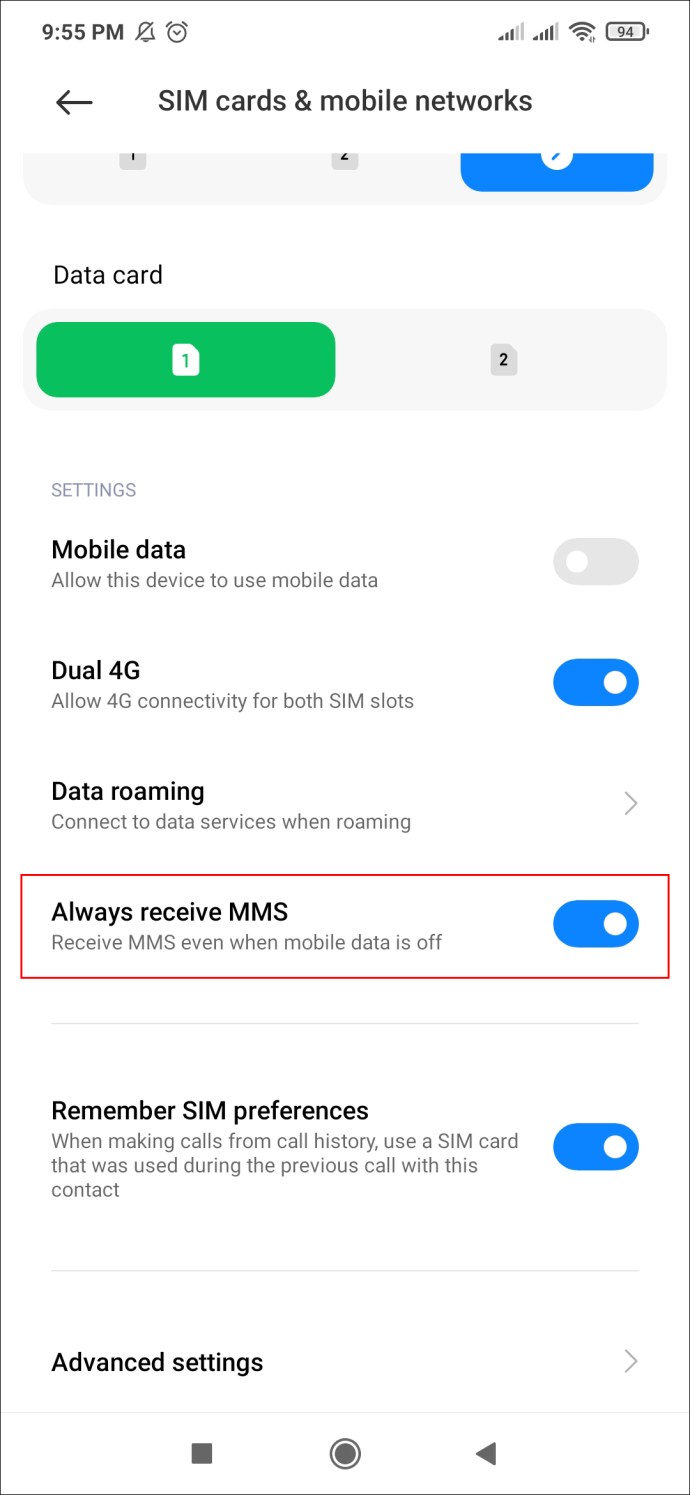Open recent apps with square button

tap(202, 1453)
